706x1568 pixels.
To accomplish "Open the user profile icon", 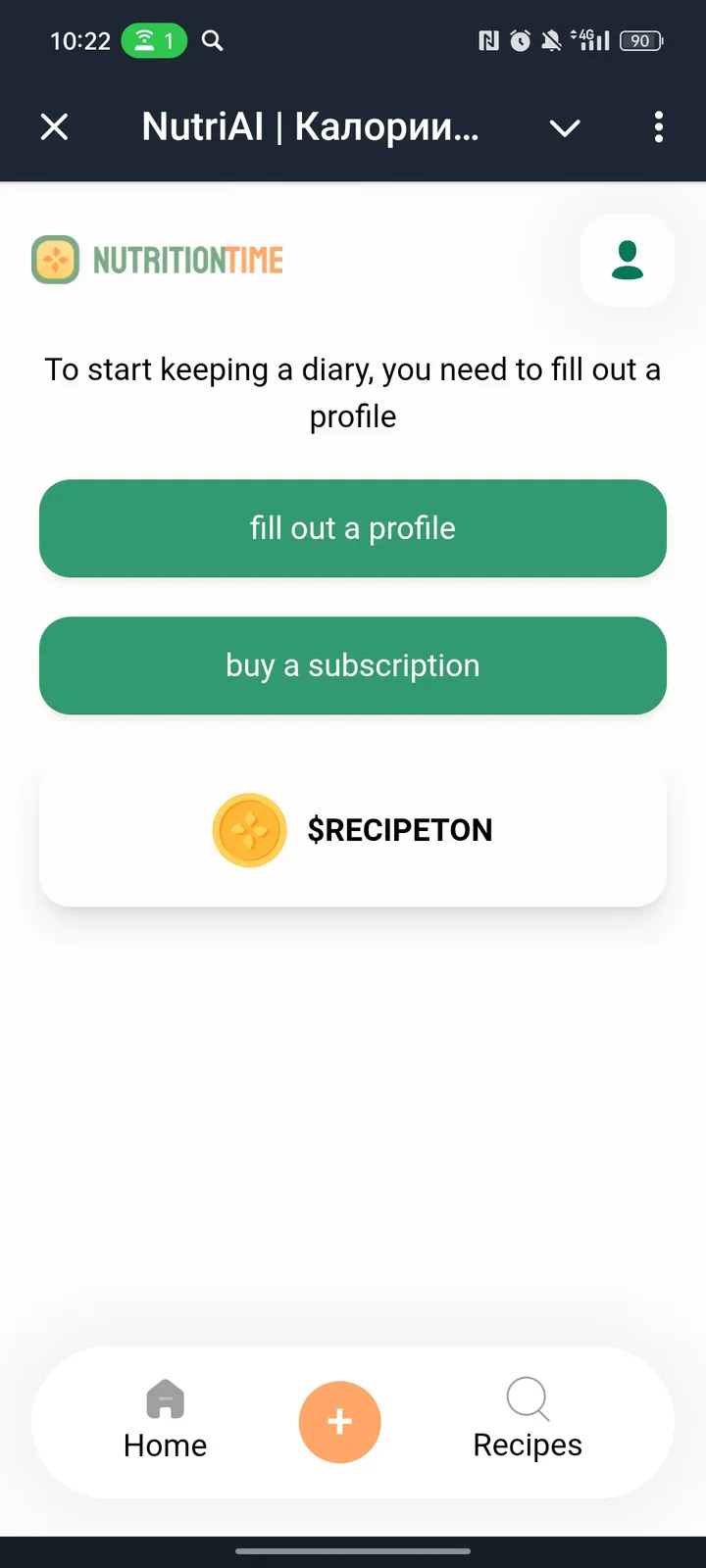I will tap(627, 260).
